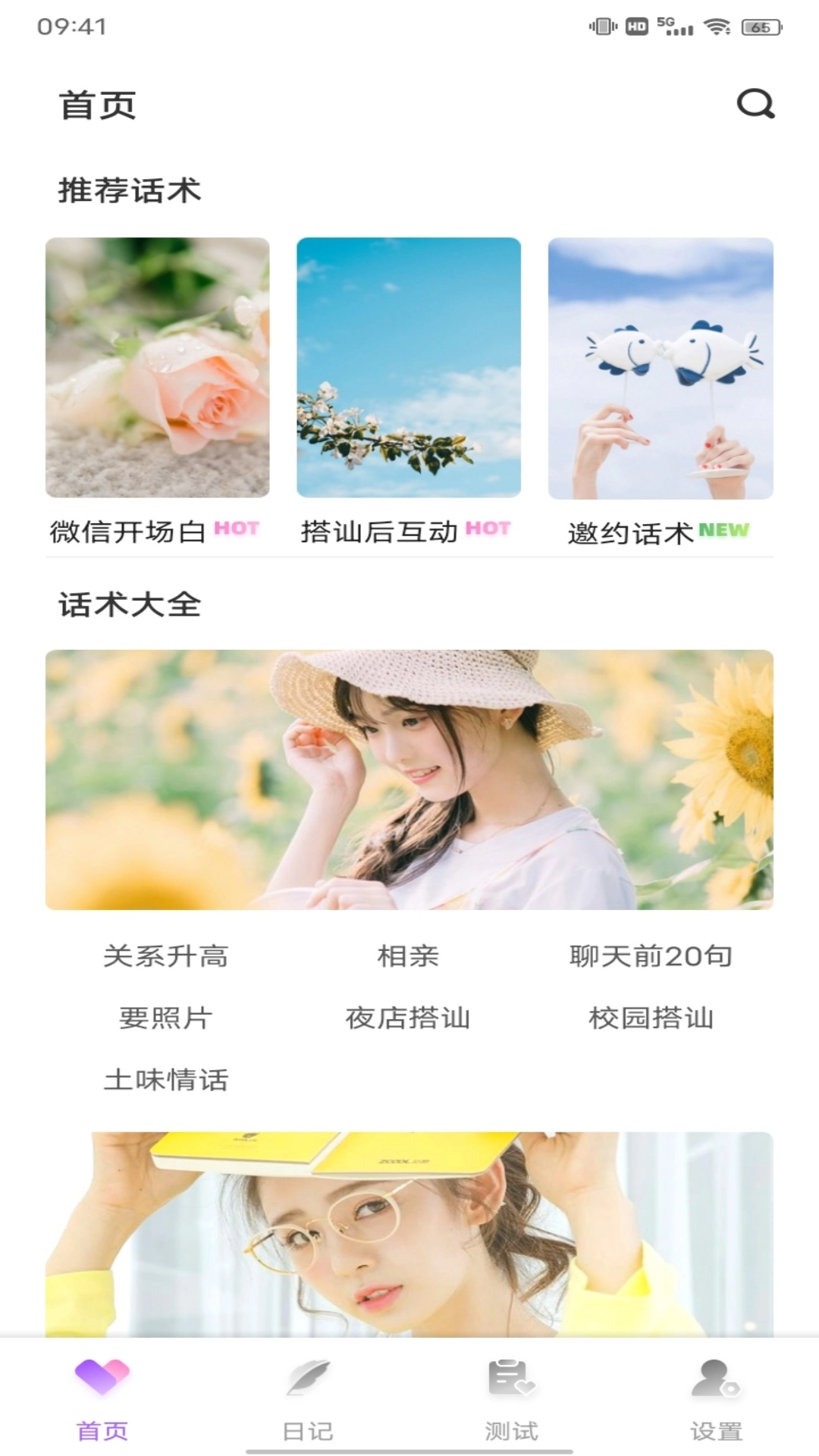This screenshot has height=1456, width=819.
Task: Open the search icon
Action: point(755,104)
